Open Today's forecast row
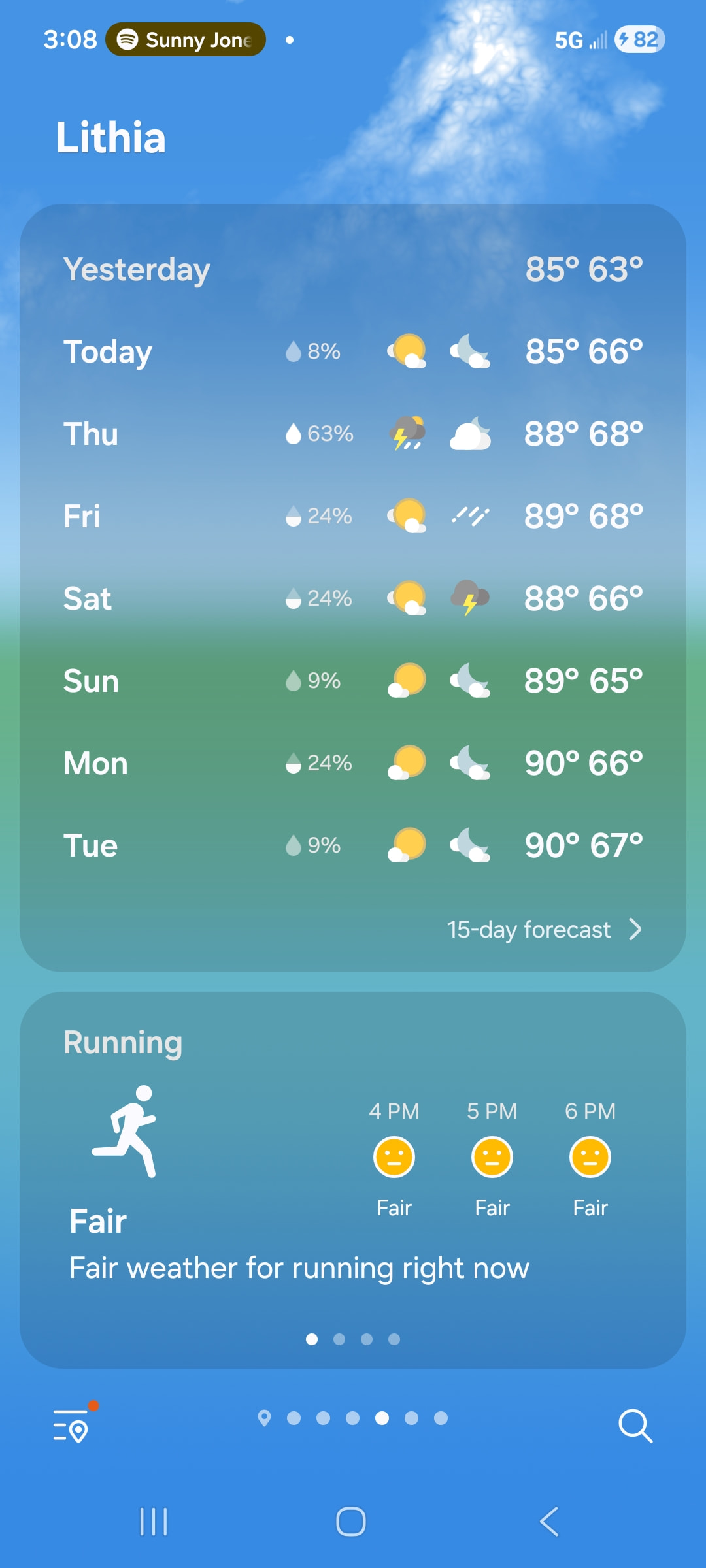The image size is (706, 1568). click(353, 351)
